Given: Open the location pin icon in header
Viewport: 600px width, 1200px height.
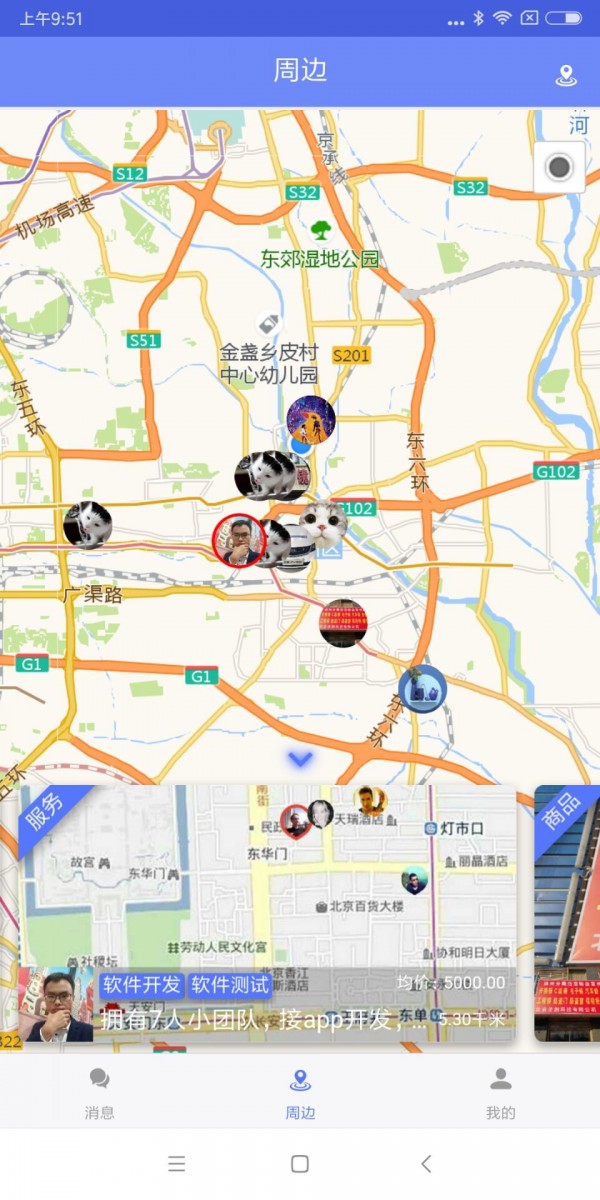Looking at the screenshot, I should click(566, 76).
